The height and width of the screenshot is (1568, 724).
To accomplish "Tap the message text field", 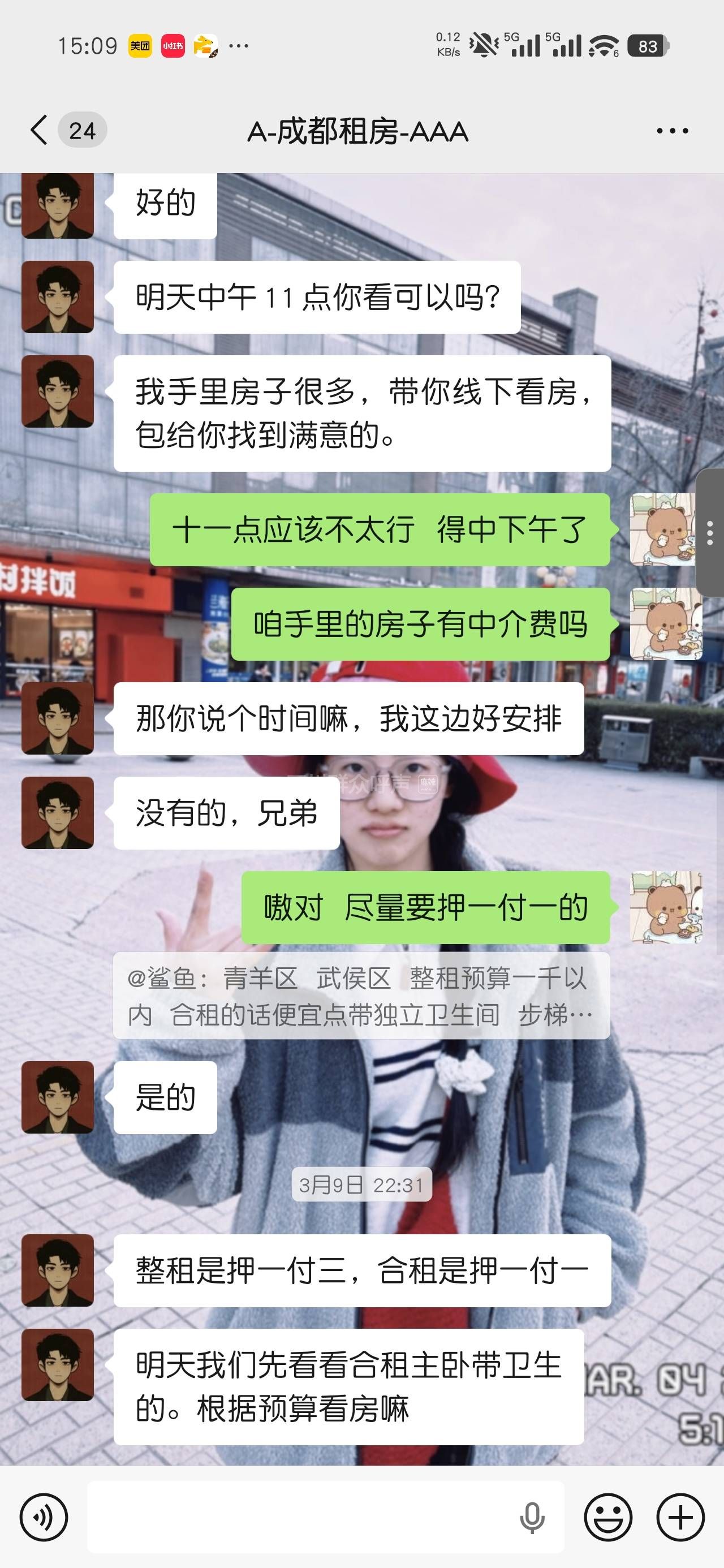I will tap(299, 1517).
